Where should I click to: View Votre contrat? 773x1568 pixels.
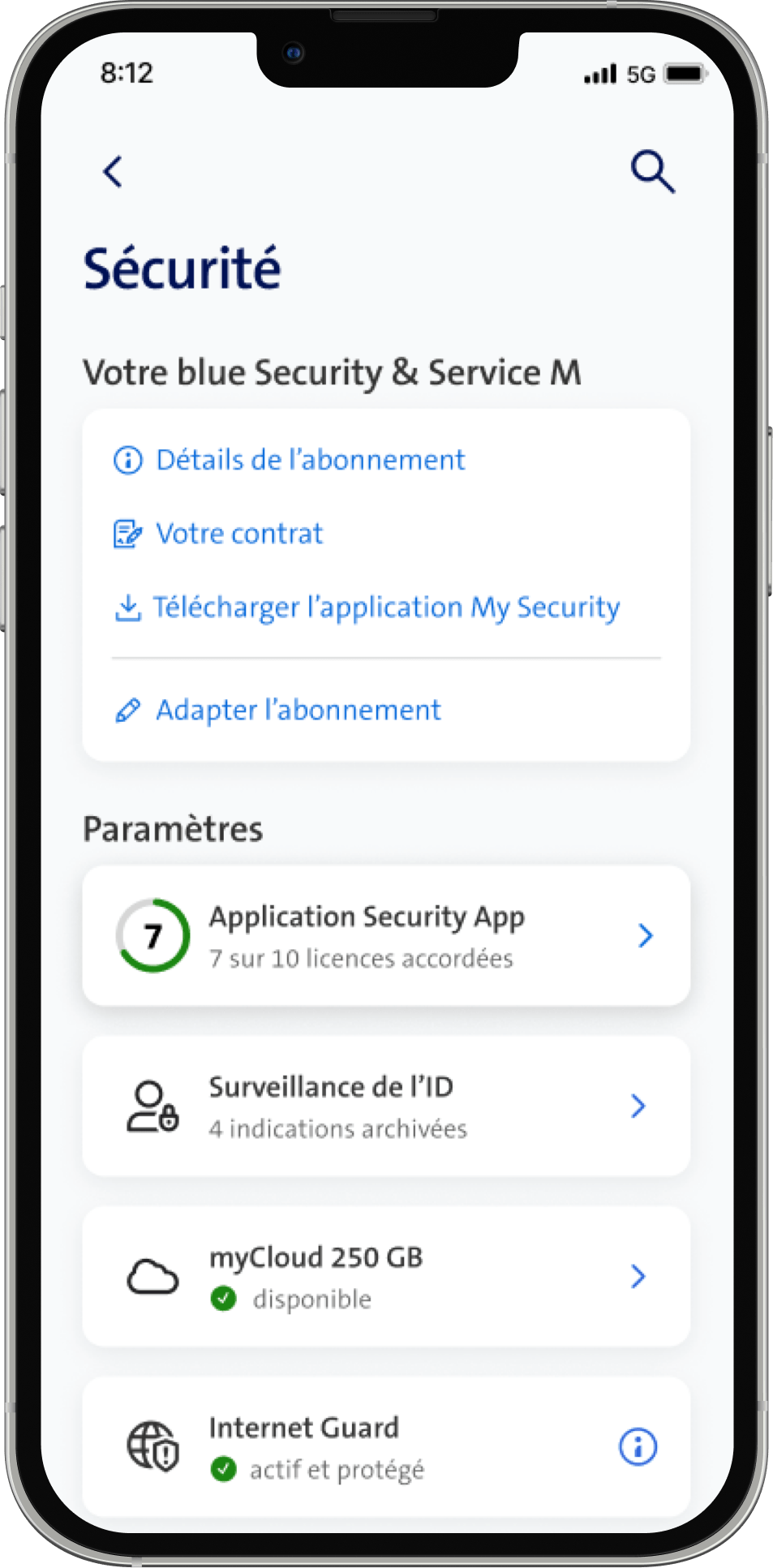pyautogui.click(x=238, y=534)
